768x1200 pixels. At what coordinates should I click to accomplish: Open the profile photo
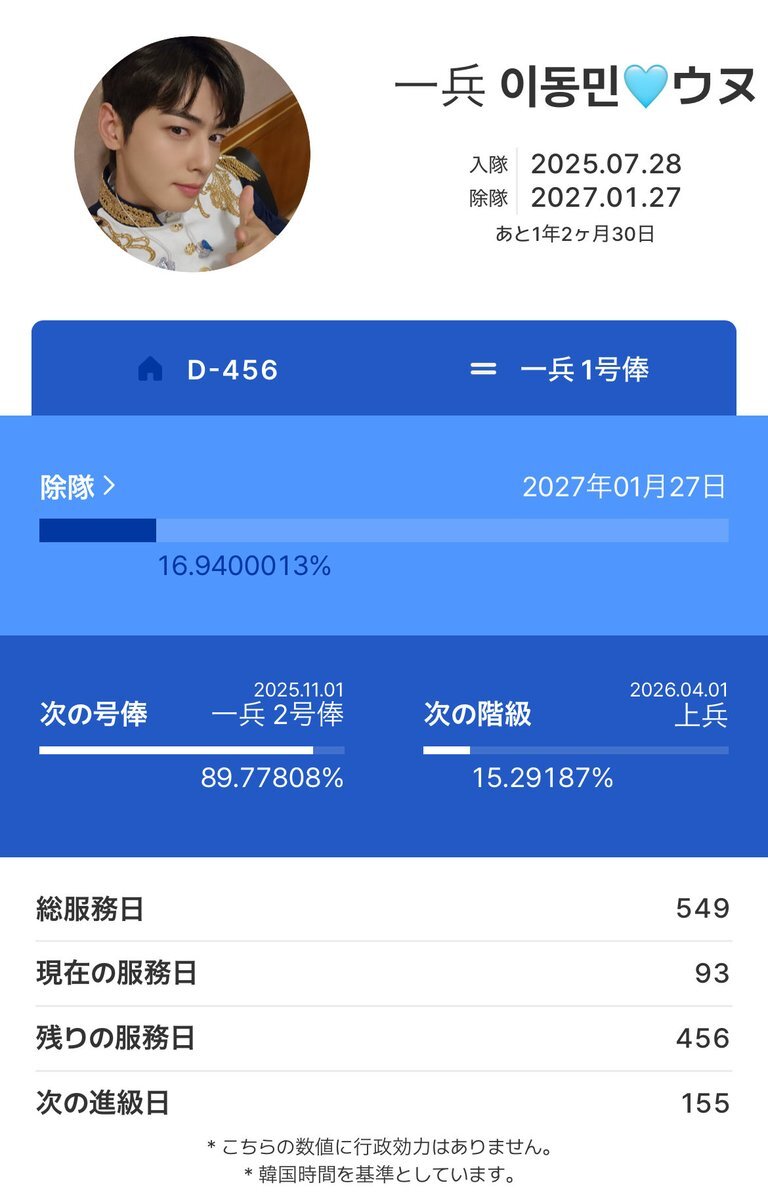192,154
